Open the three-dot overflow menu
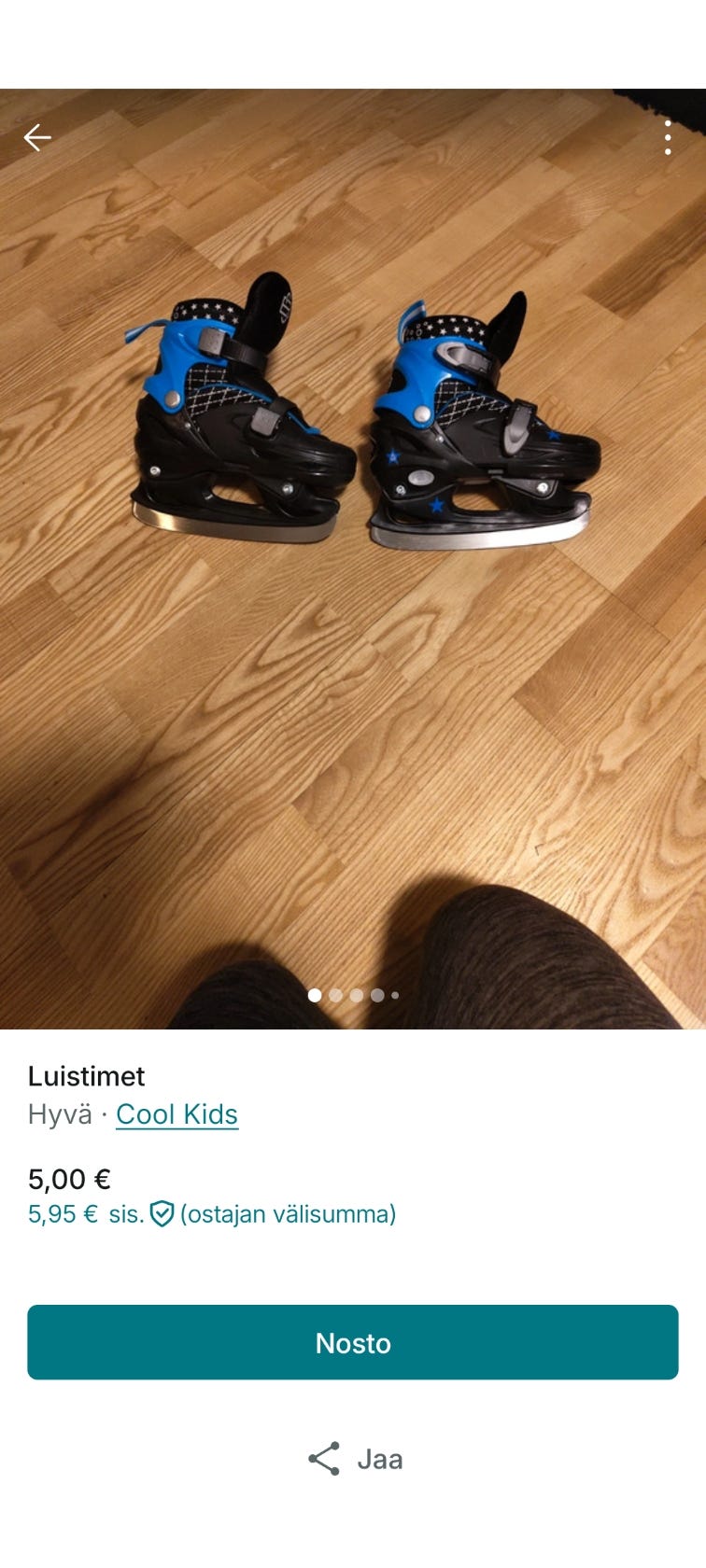The image size is (706, 1568). pyautogui.click(x=668, y=138)
